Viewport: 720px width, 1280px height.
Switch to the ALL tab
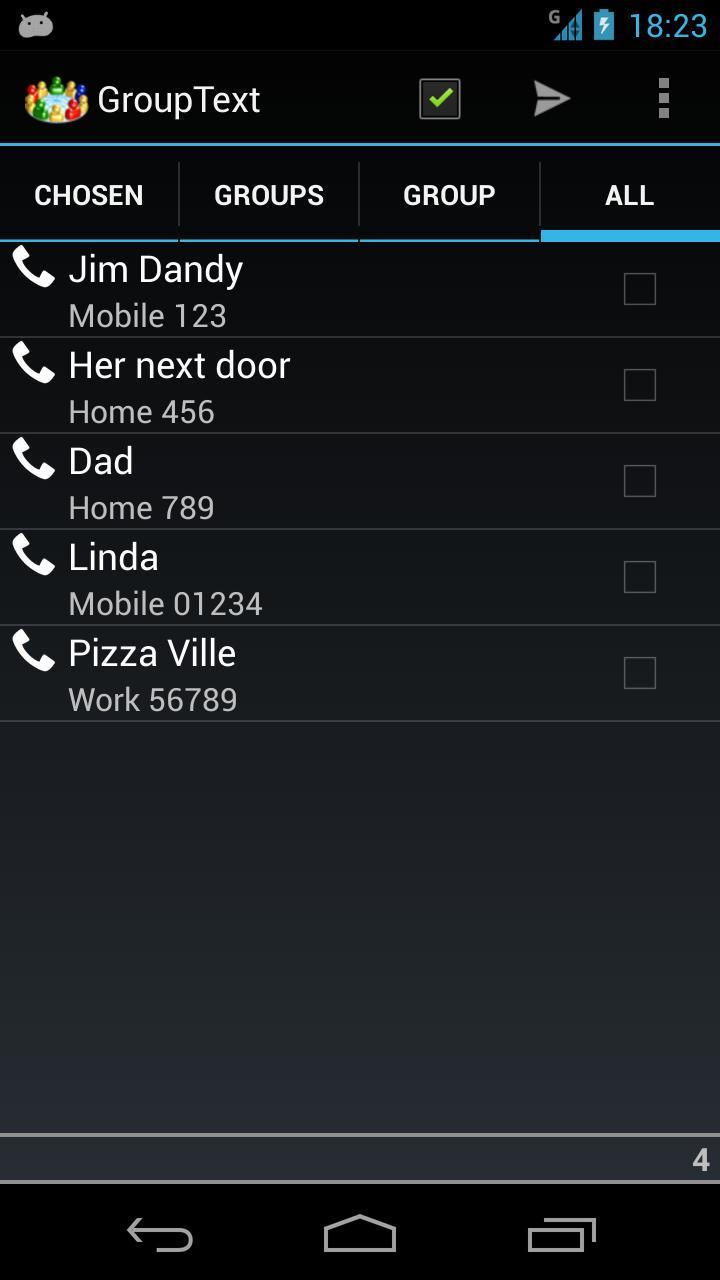[x=629, y=195]
